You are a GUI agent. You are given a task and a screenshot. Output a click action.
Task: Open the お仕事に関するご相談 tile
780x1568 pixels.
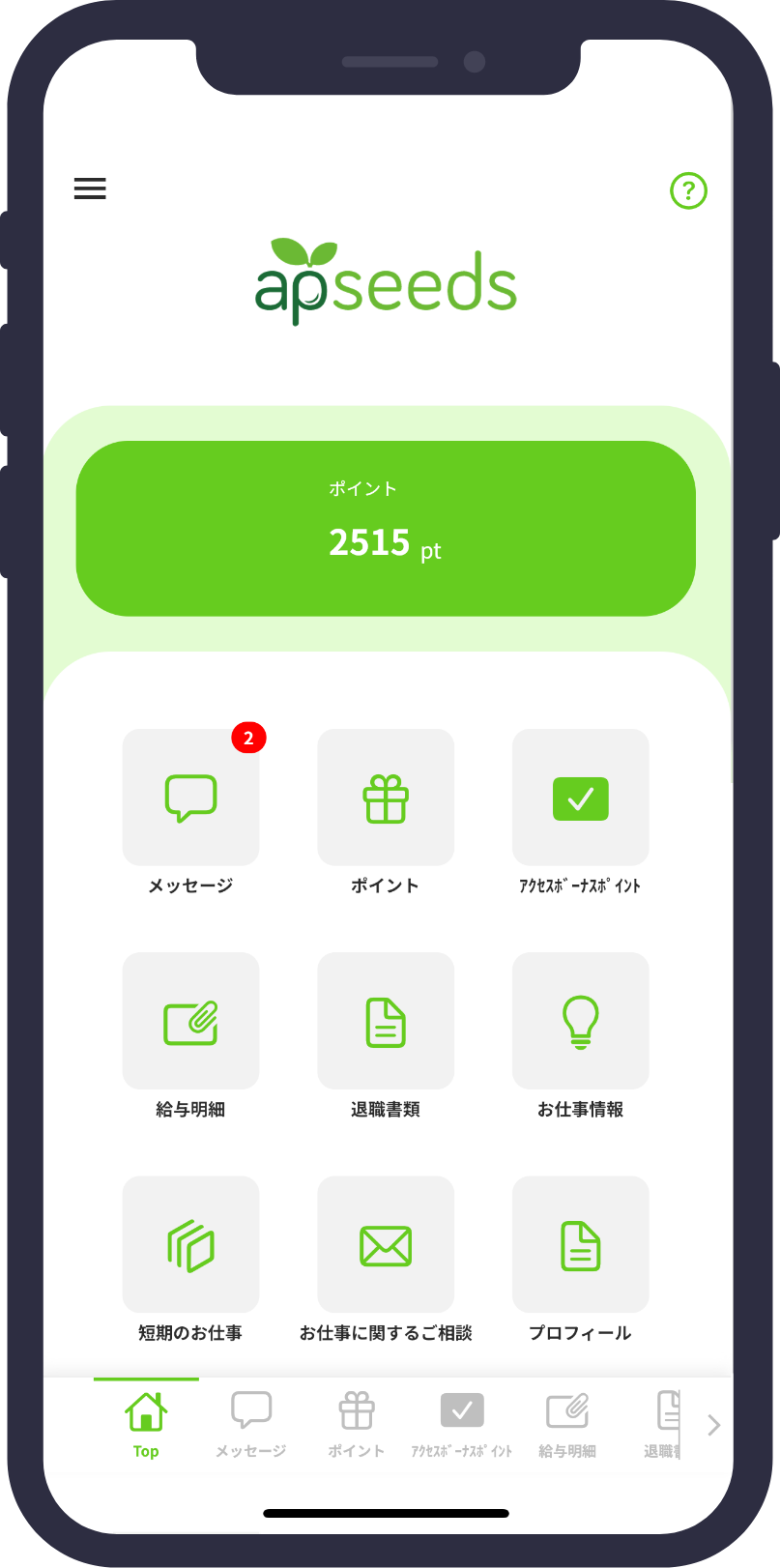click(386, 1244)
